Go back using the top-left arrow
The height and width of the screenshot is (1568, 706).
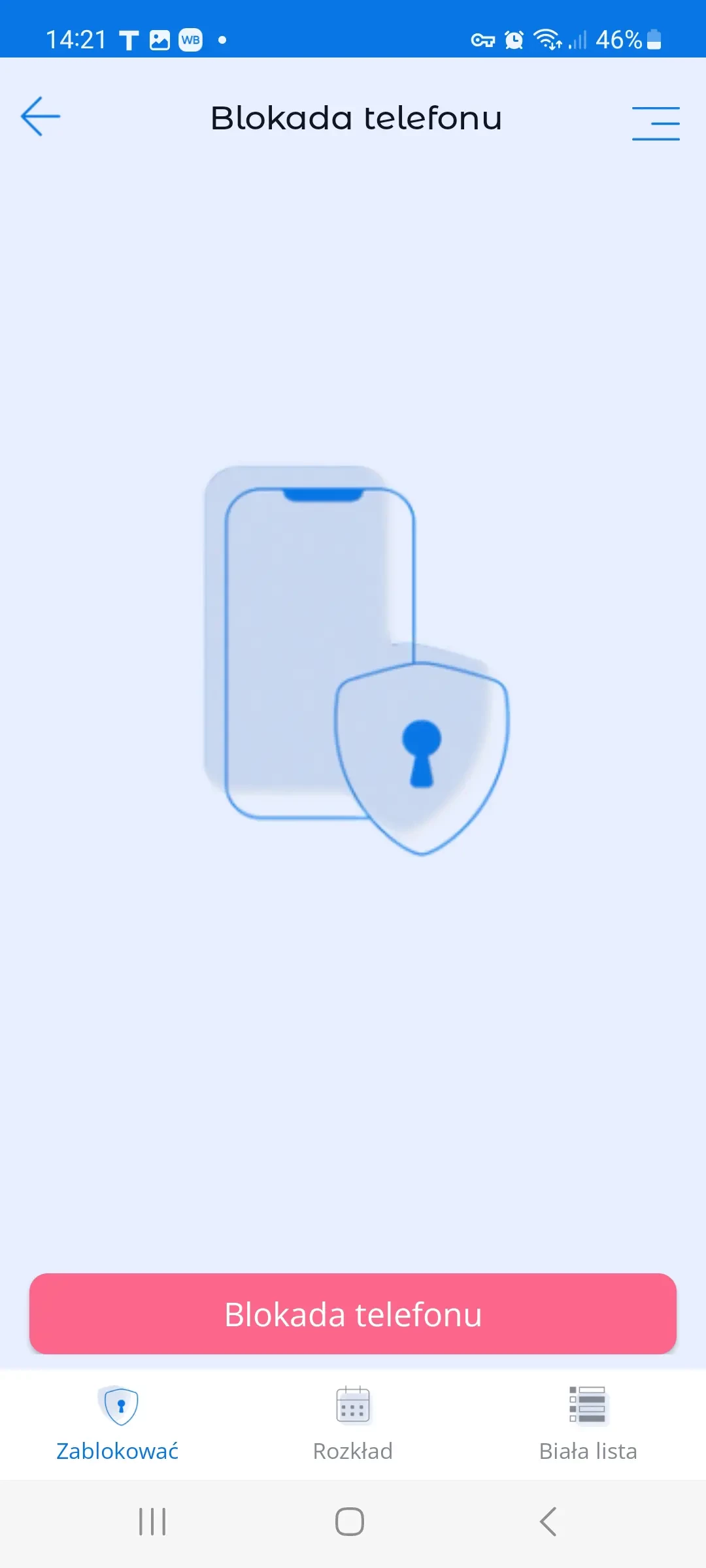click(x=41, y=117)
